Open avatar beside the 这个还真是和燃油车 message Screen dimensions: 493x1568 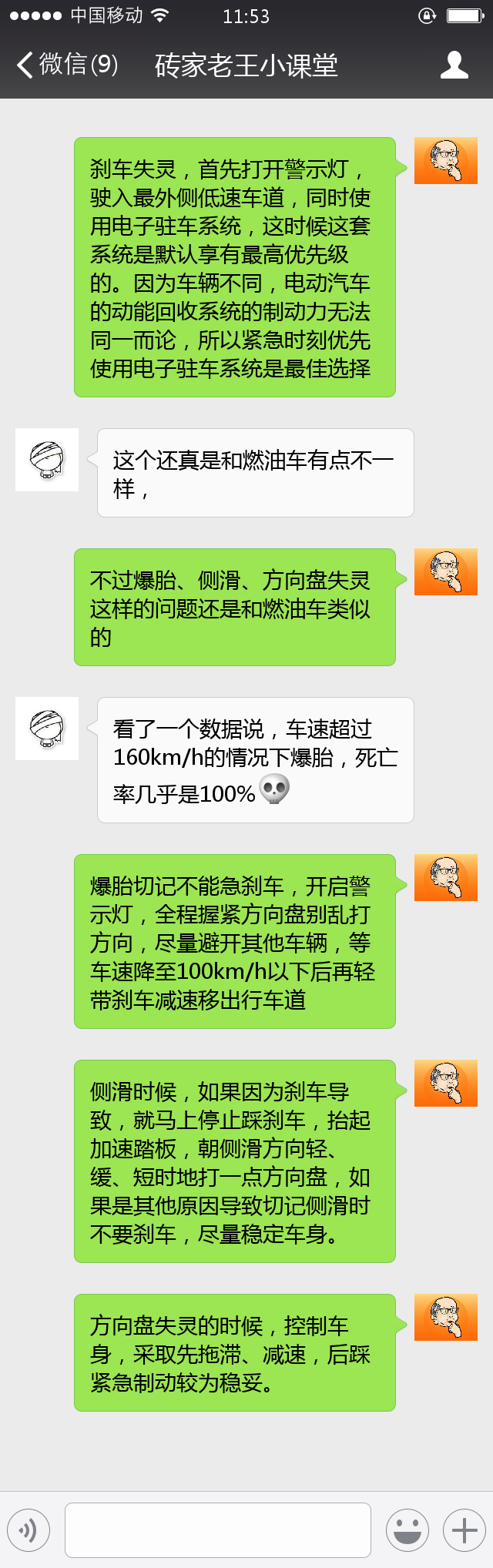point(47,460)
